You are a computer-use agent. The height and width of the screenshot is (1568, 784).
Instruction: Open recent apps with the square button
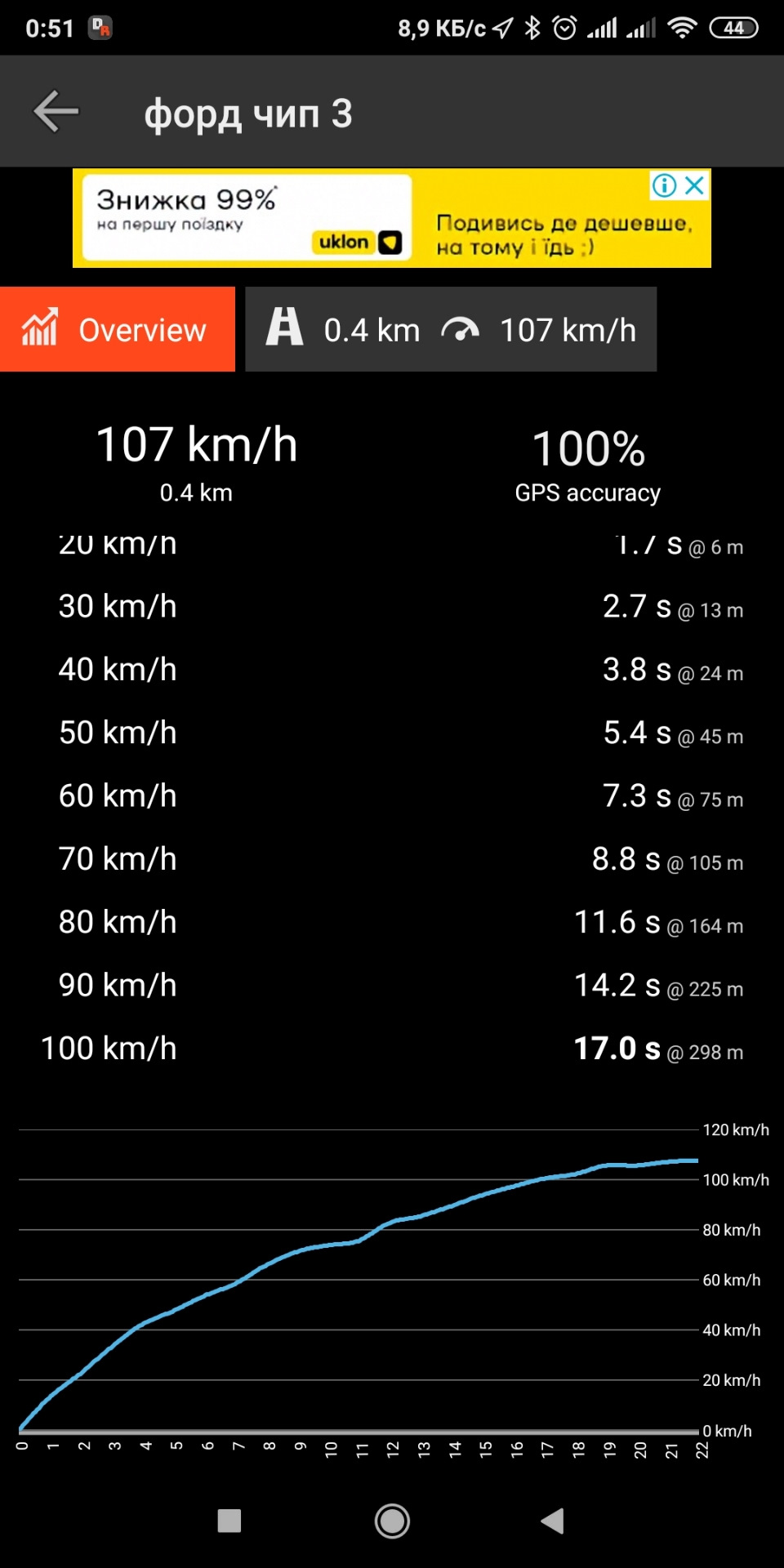(x=229, y=1521)
